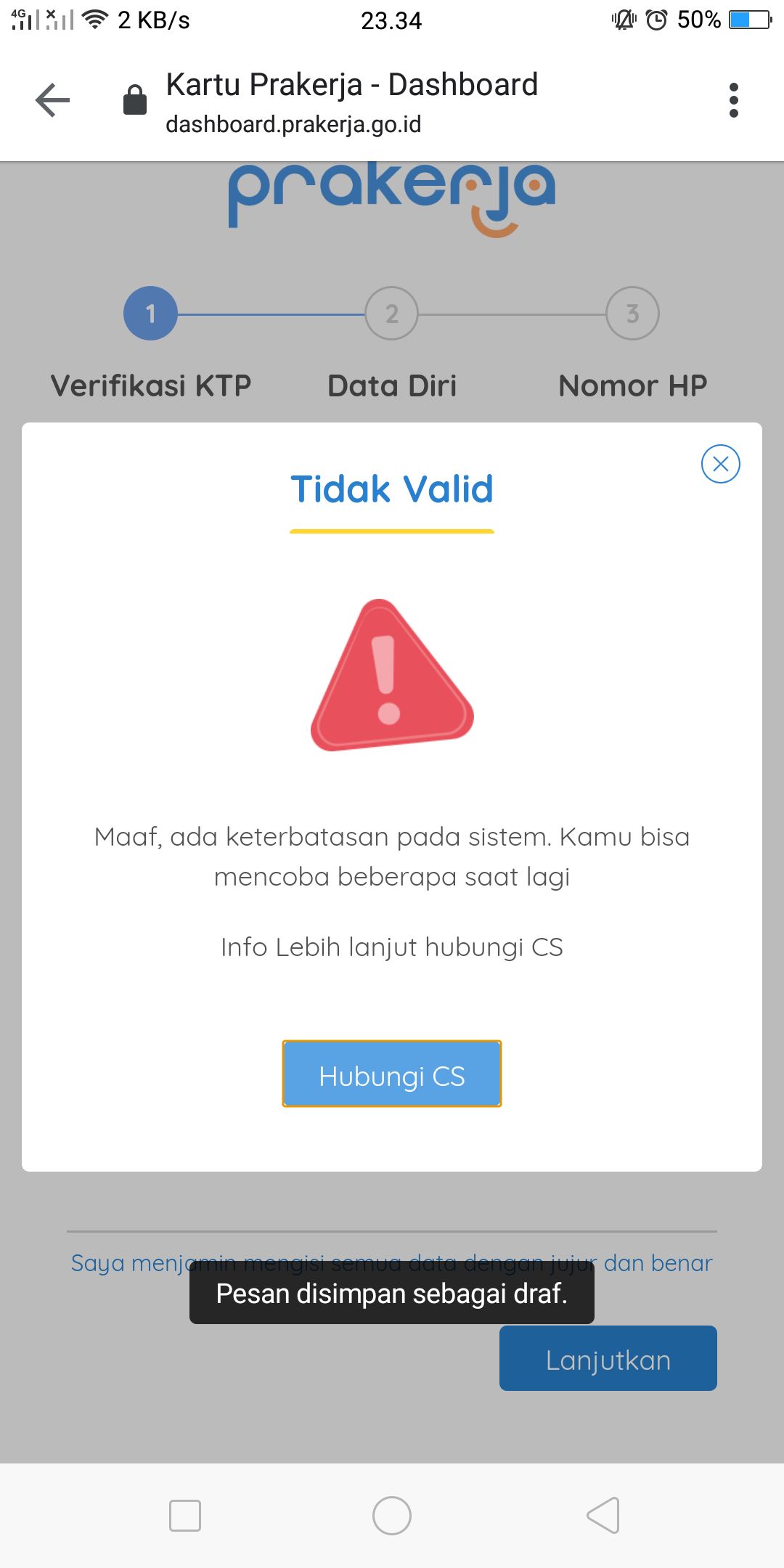Go to the home screen
The image size is (784, 1568).
coord(392,1516)
